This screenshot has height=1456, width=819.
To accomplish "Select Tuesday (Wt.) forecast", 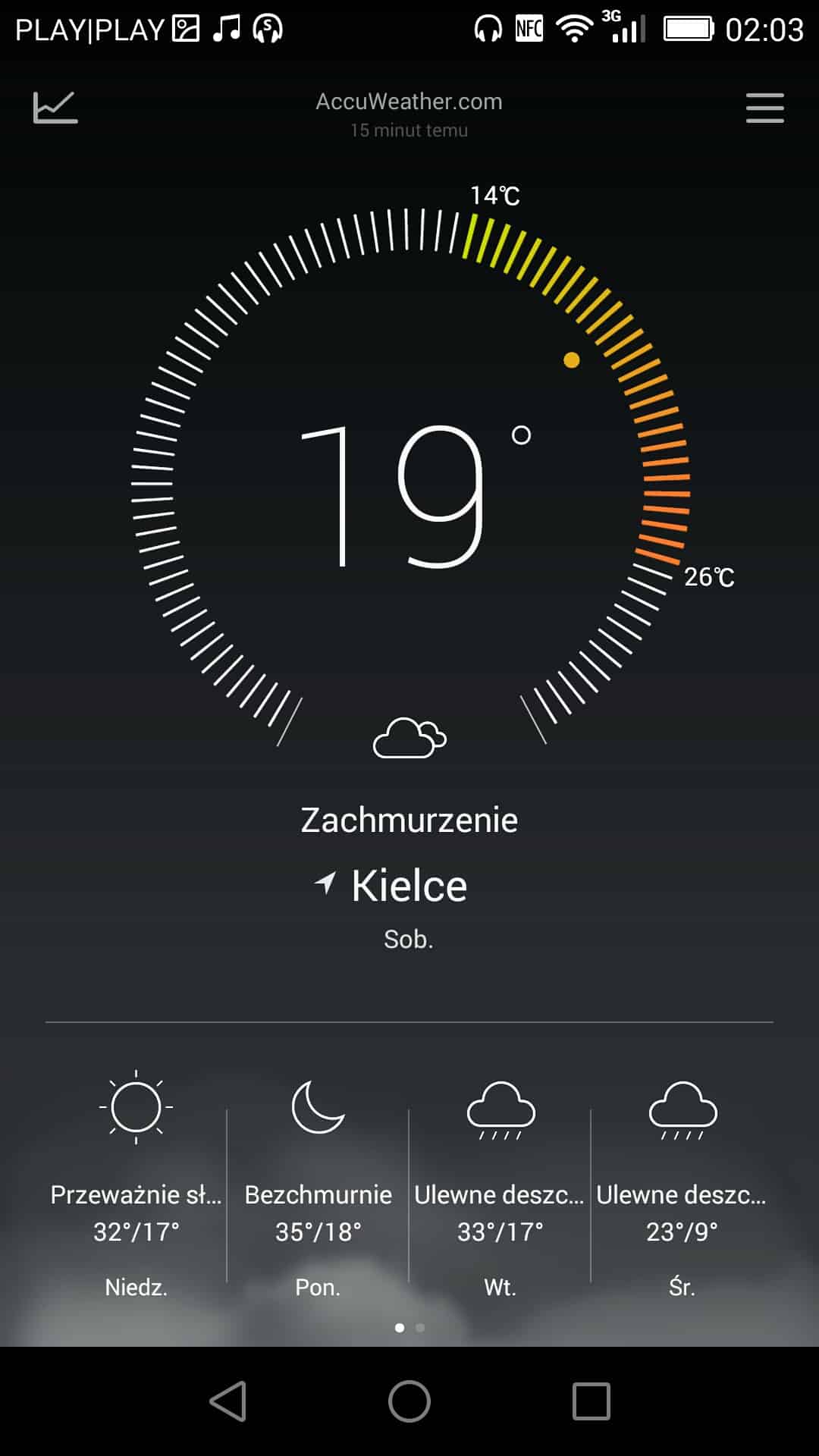I will click(x=500, y=1183).
